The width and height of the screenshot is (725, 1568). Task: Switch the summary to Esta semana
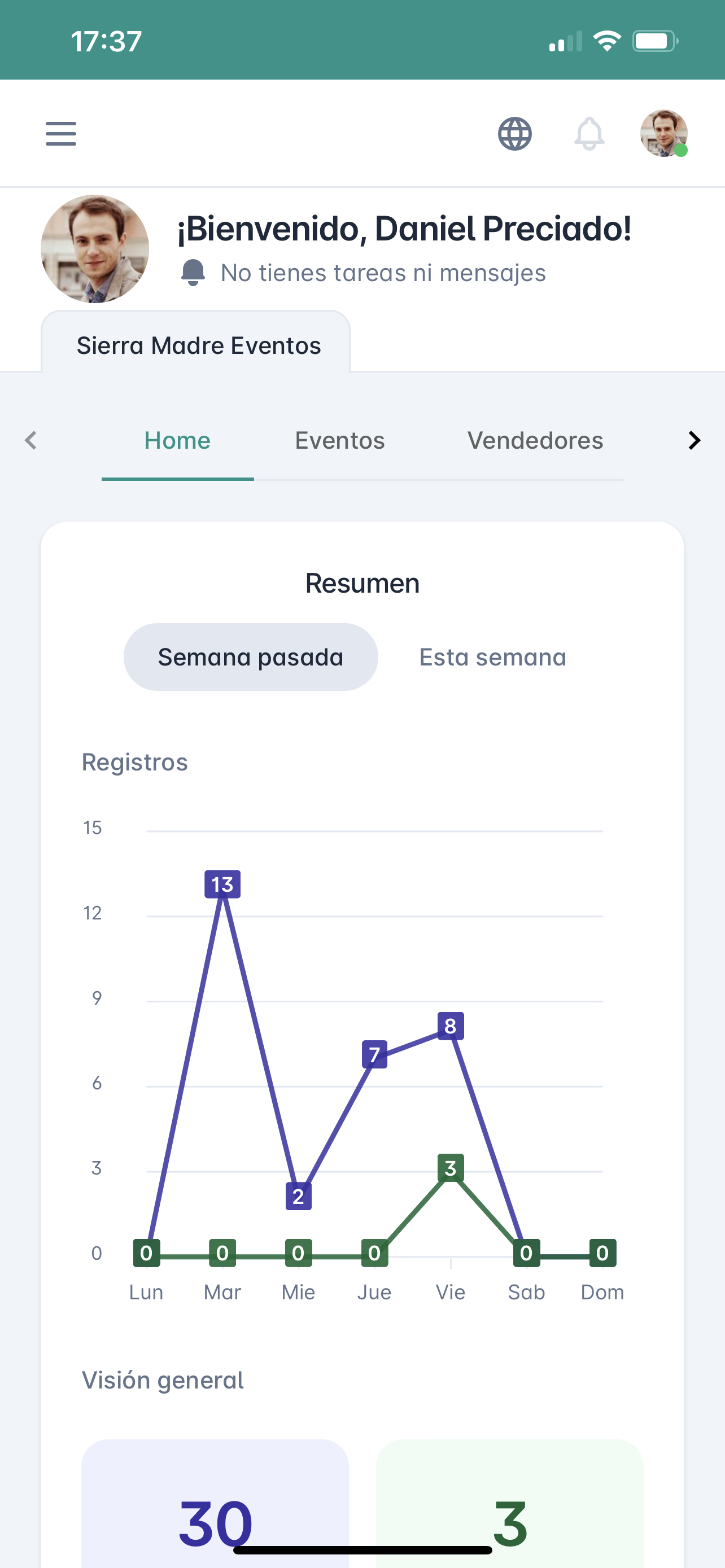pyautogui.click(x=492, y=658)
